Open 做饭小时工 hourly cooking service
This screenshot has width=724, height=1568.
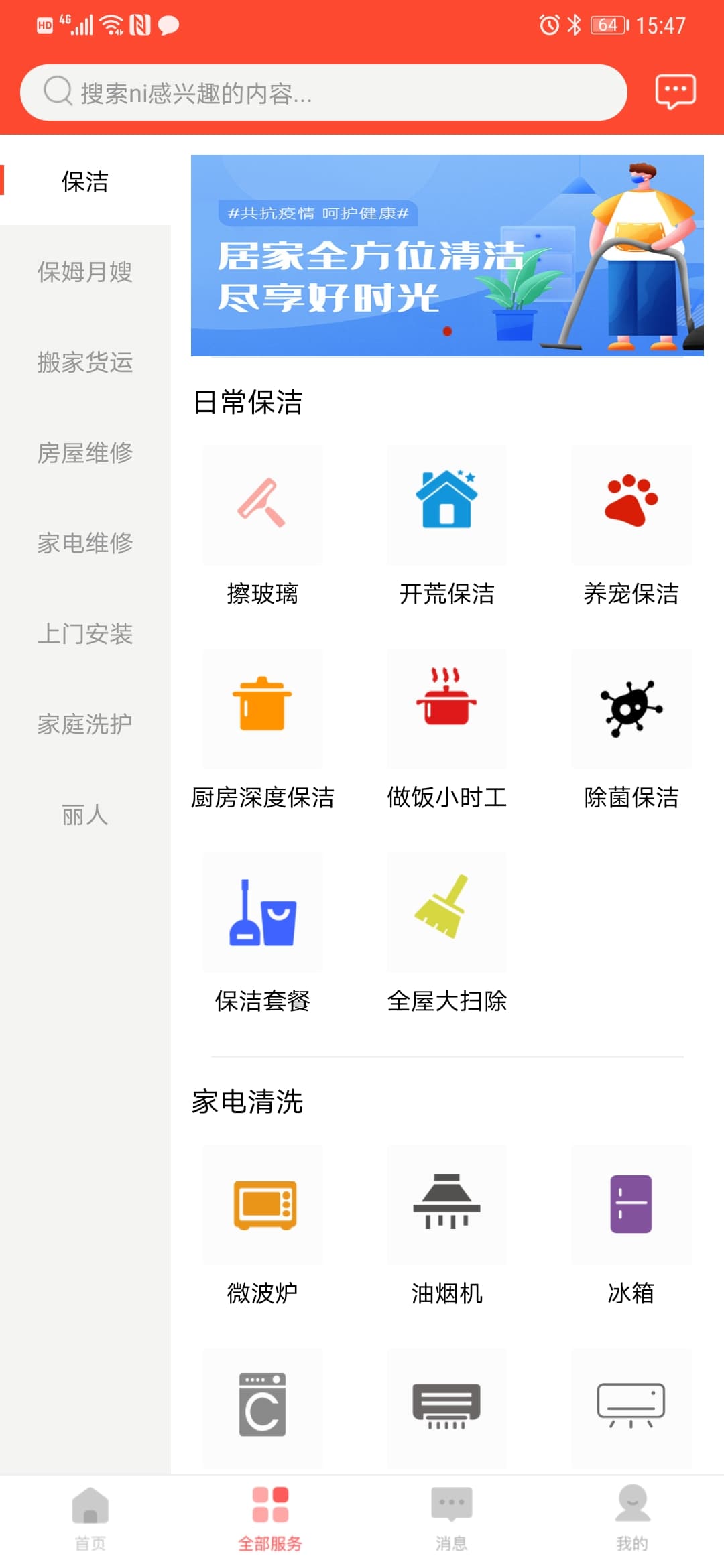pyautogui.click(x=446, y=709)
